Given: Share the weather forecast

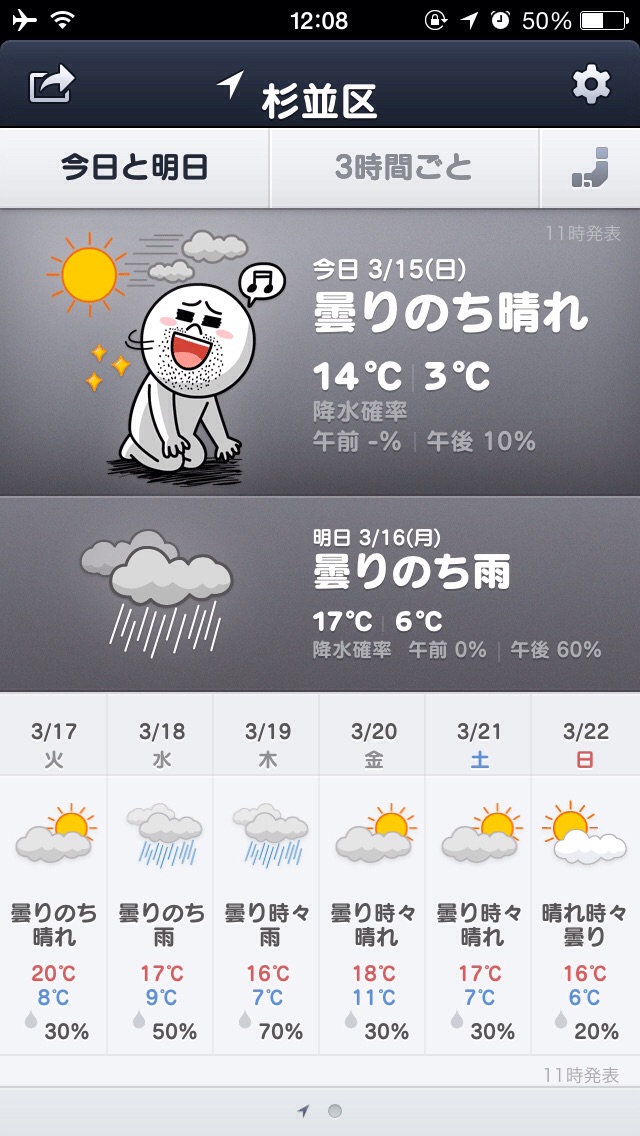Looking at the screenshot, I should 52,84.
